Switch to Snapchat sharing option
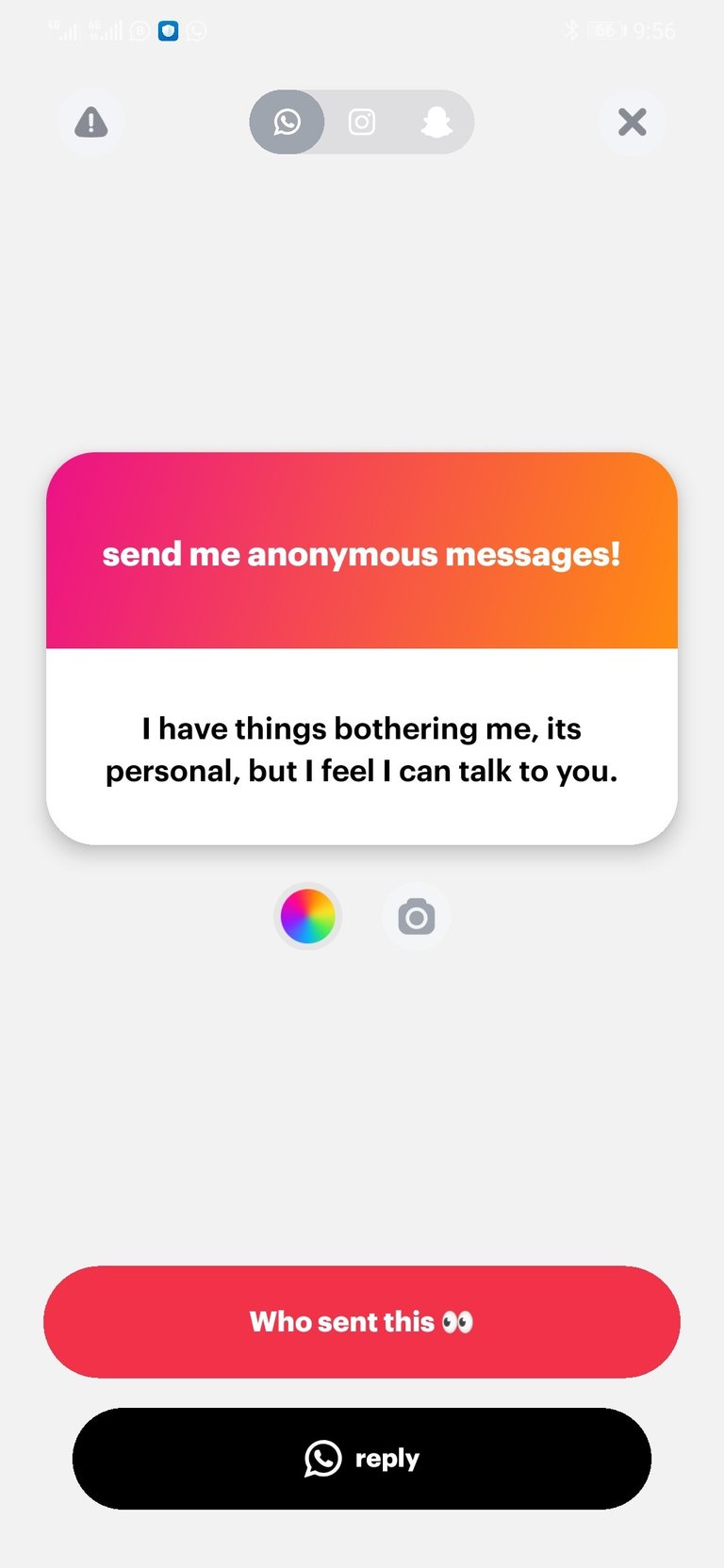 [436, 122]
